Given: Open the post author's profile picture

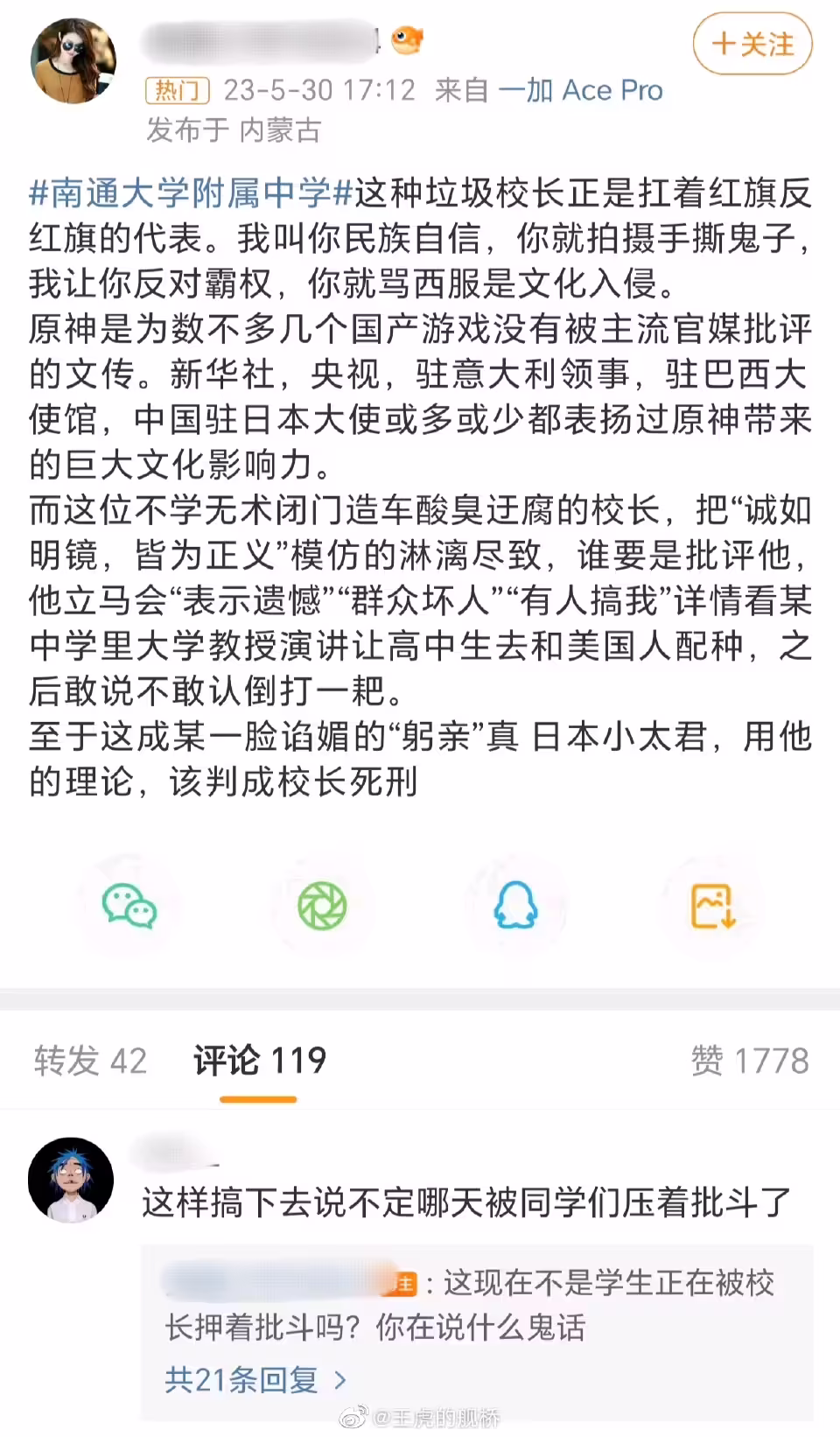Looking at the screenshot, I should [x=73, y=61].
